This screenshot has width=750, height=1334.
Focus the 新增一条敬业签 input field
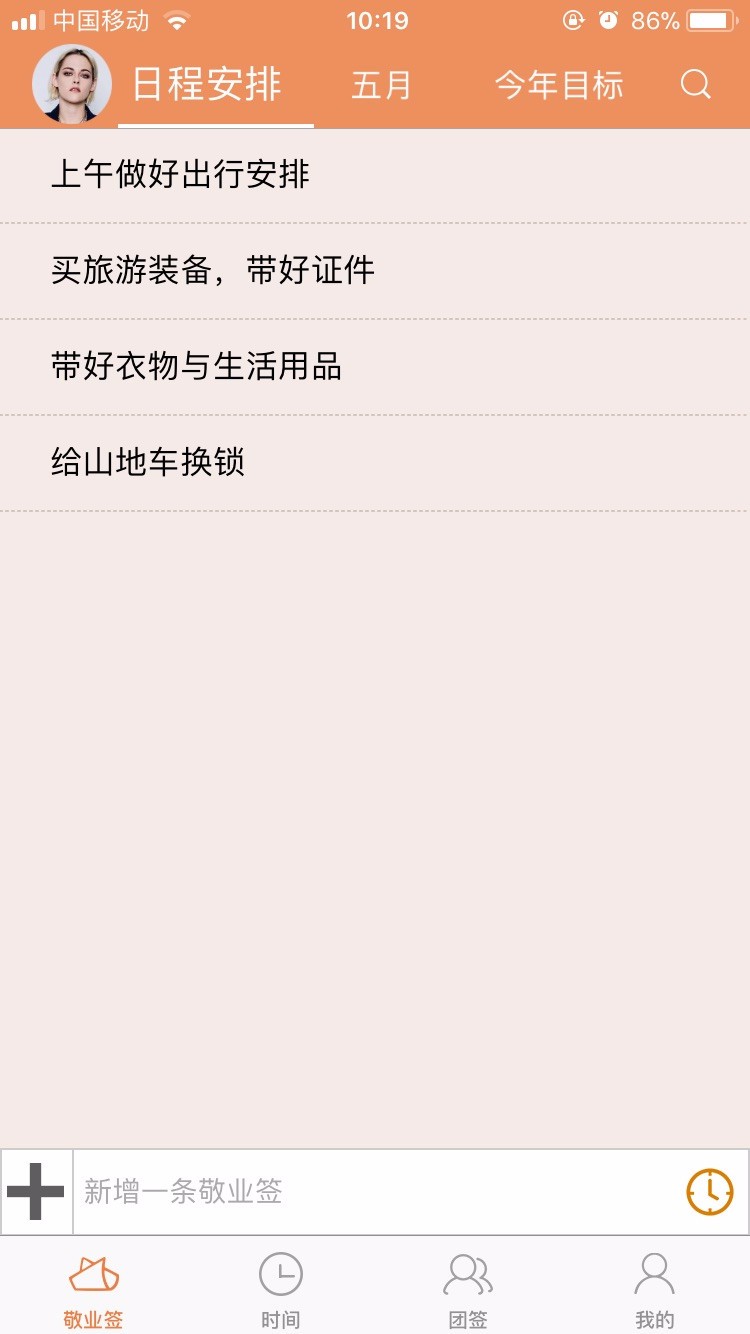[x=375, y=1191]
